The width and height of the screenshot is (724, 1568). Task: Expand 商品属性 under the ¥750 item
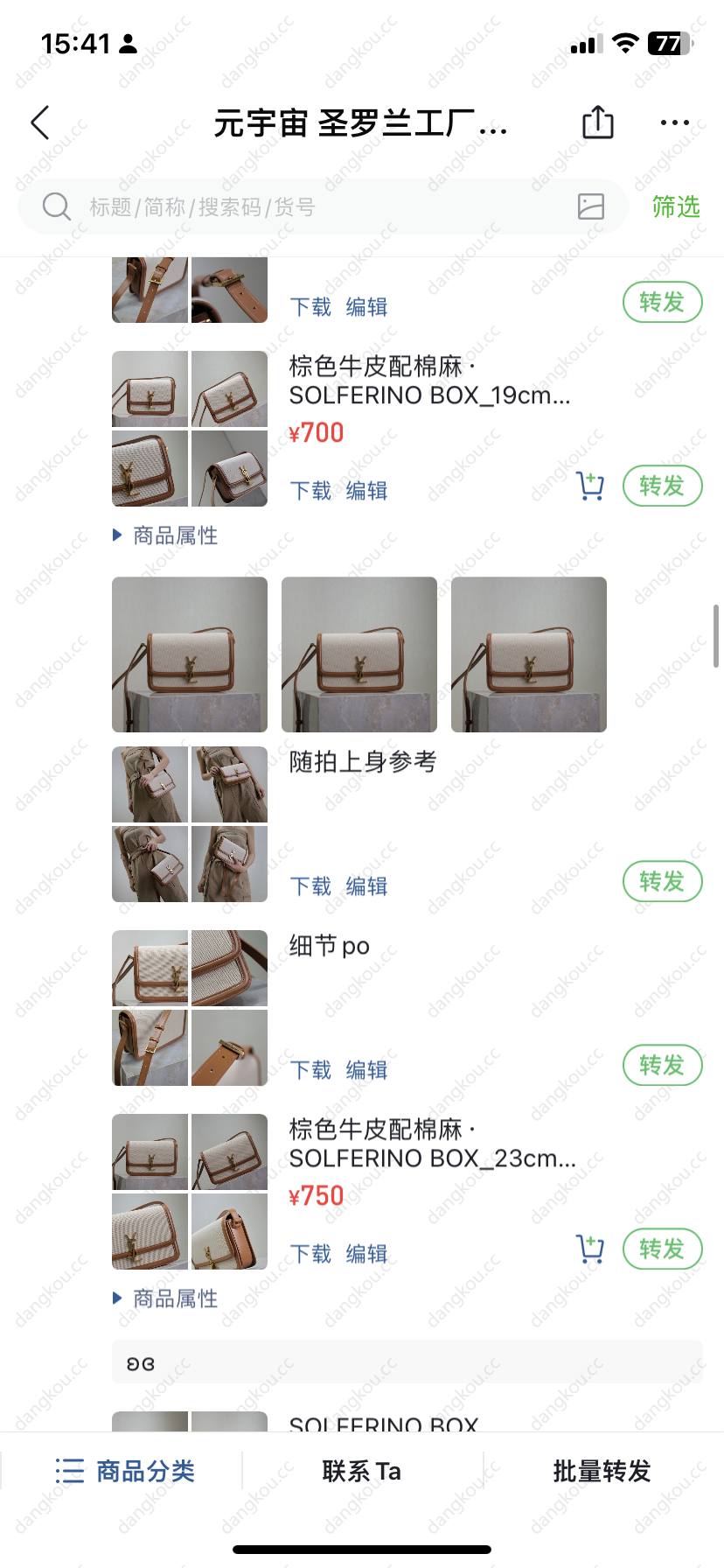[166, 1298]
